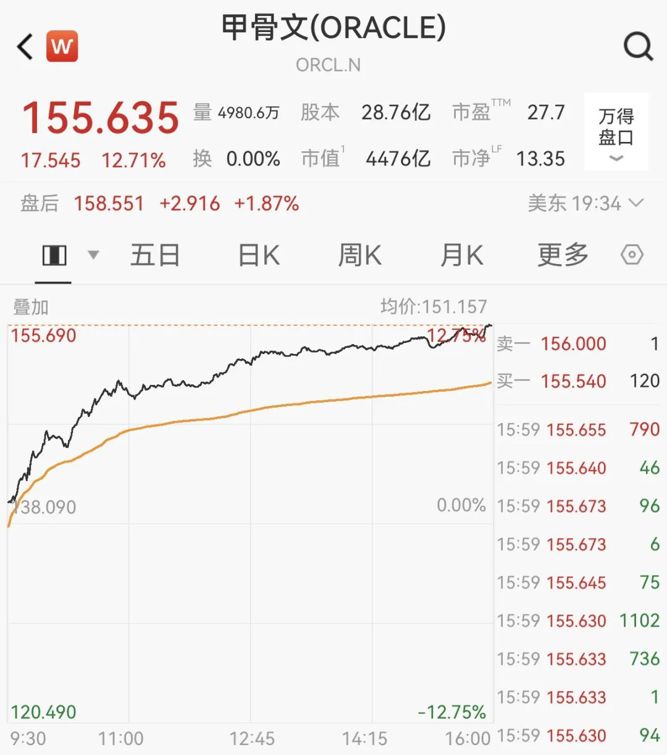This screenshot has height=755, width=667.
Task: Select the 月K chart tab
Action: [x=461, y=255]
